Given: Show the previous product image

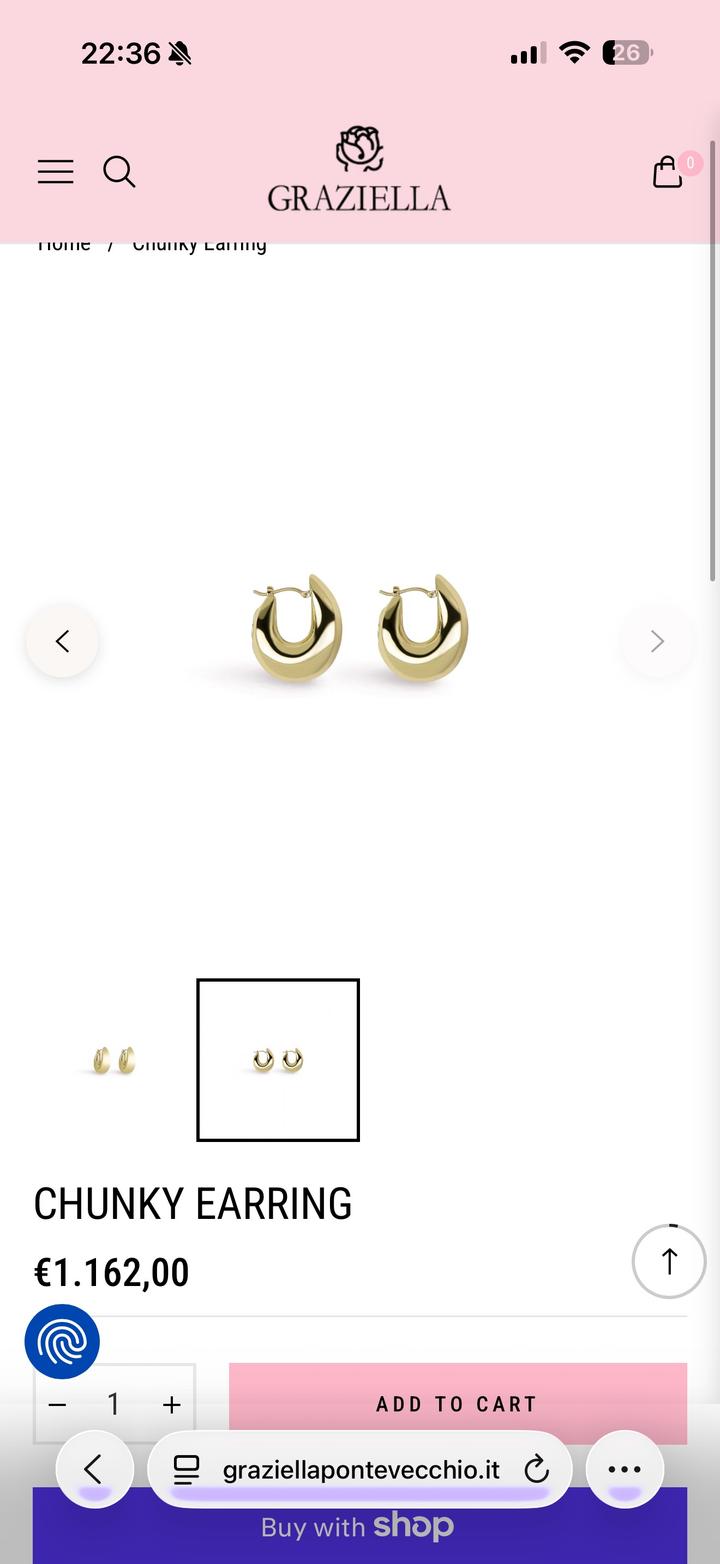Looking at the screenshot, I should point(62,641).
